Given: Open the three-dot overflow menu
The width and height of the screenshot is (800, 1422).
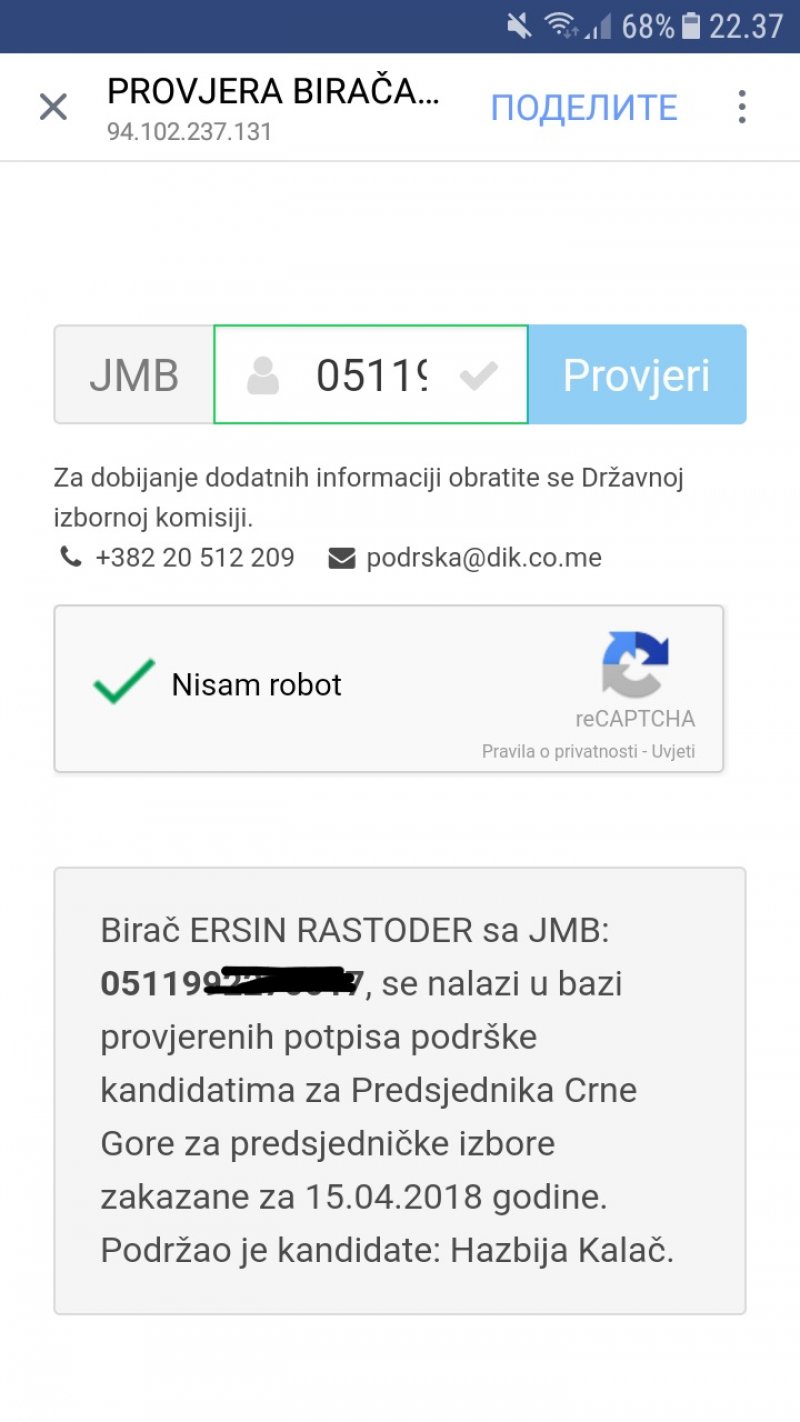Looking at the screenshot, I should [741, 107].
